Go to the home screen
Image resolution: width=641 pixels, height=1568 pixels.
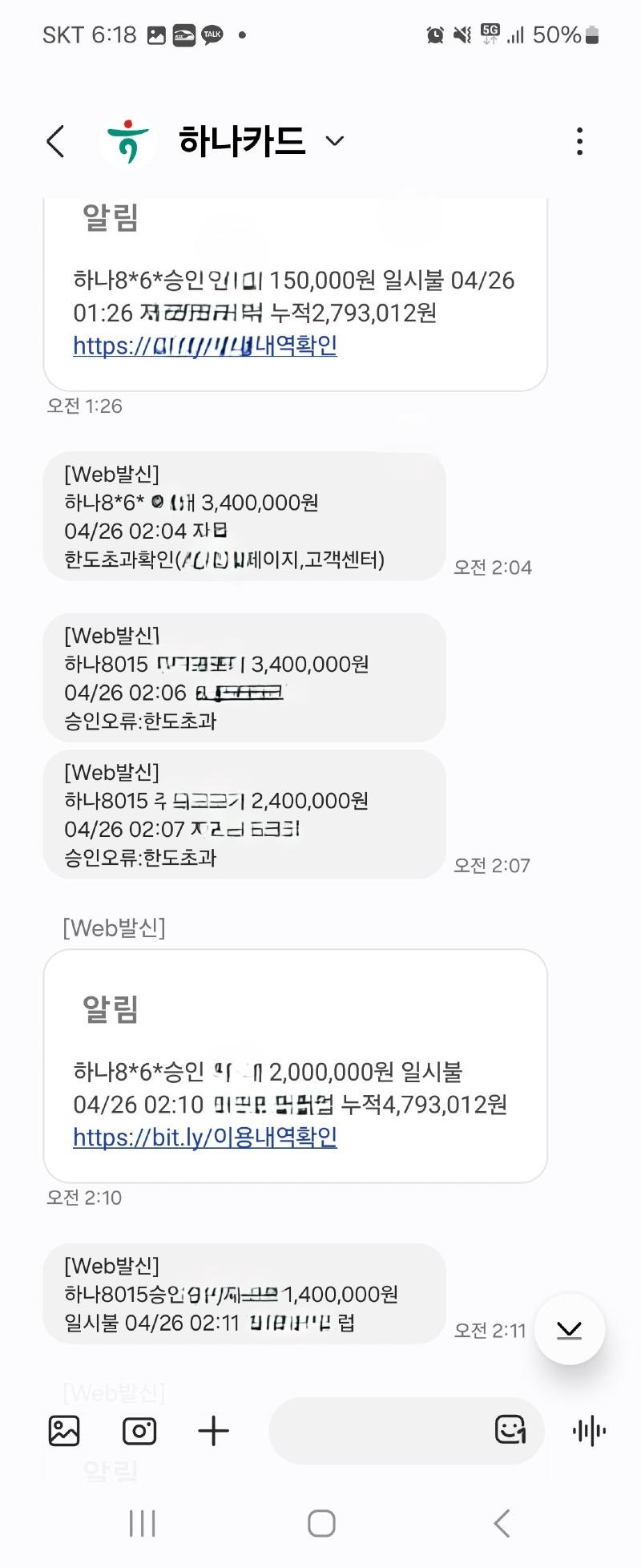321,1523
